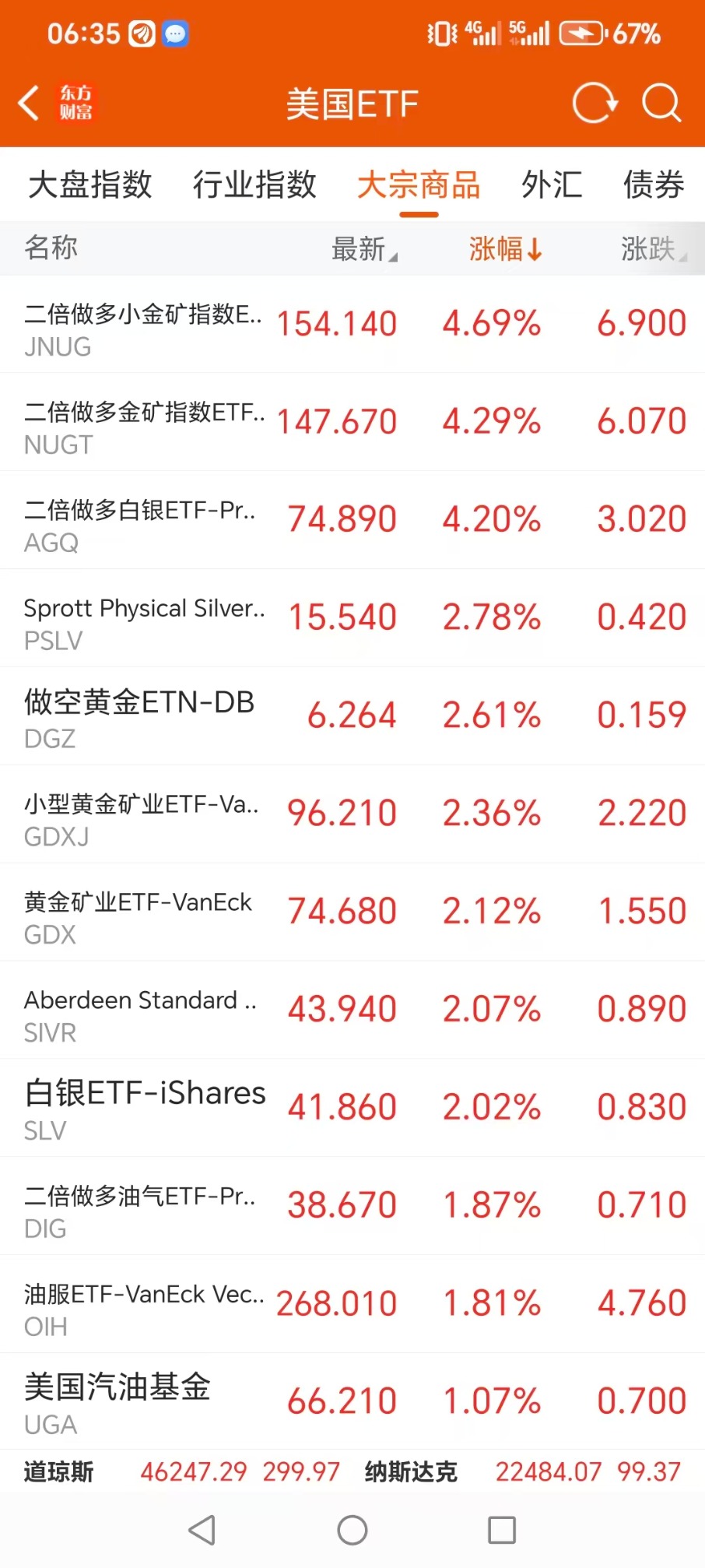Open the OIH oil services ETF

click(x=352, y=1304)
